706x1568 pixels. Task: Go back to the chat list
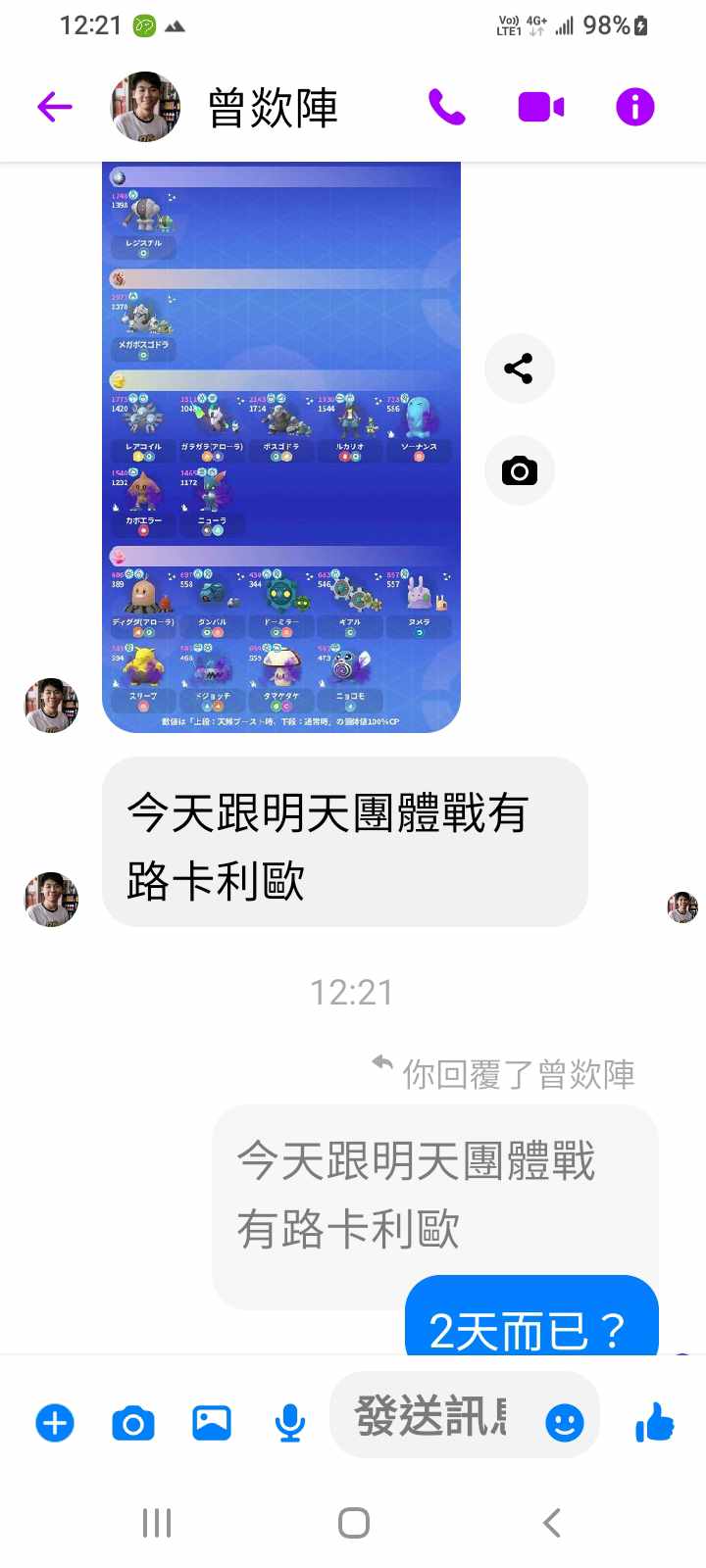pos(55,107)
